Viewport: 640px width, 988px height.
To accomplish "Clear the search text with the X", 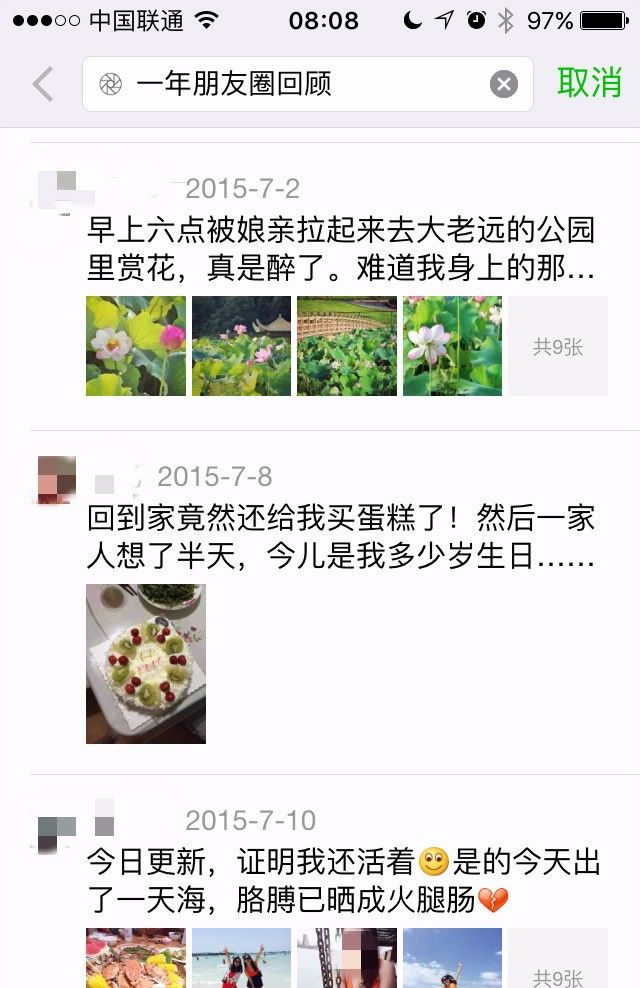I will (504, 85).
